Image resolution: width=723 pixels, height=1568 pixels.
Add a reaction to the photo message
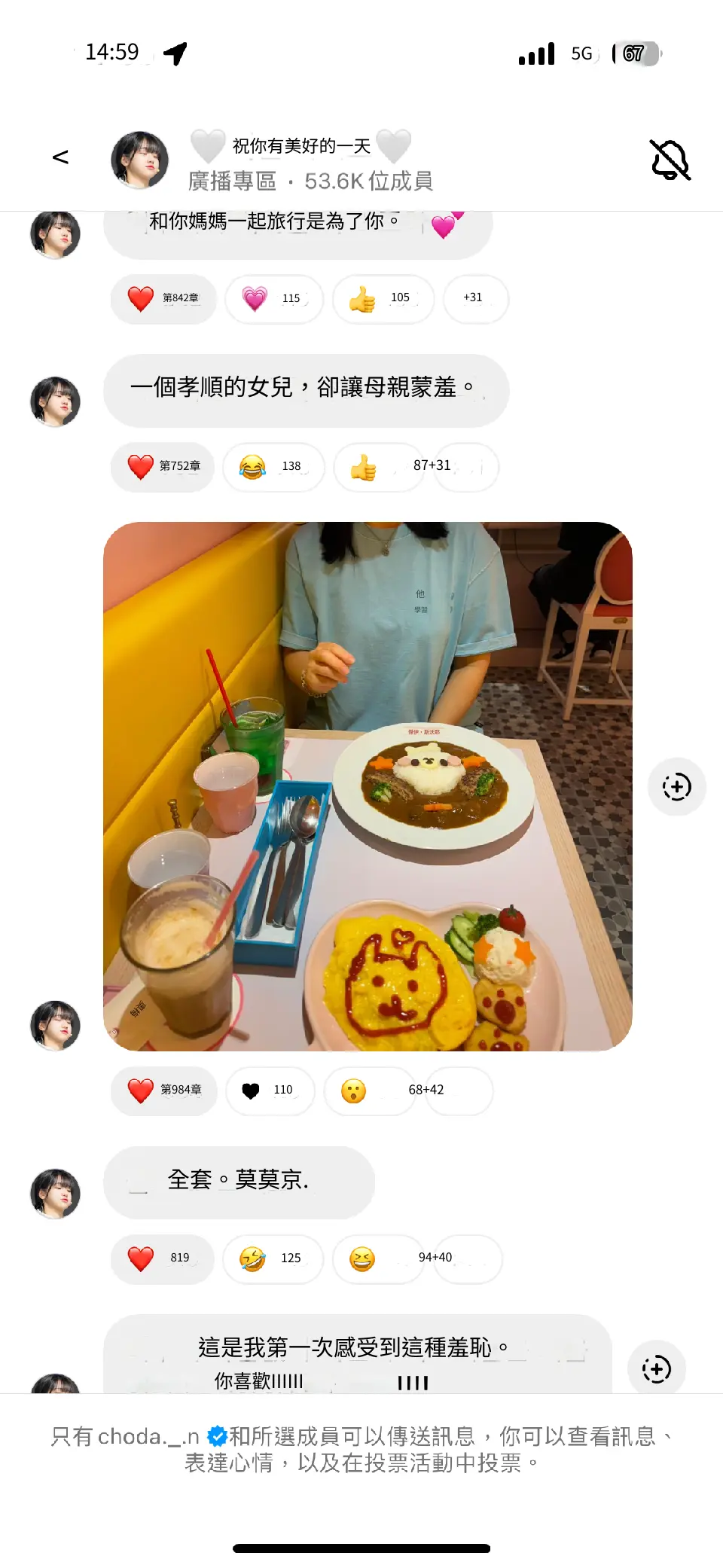click(677, 787)
